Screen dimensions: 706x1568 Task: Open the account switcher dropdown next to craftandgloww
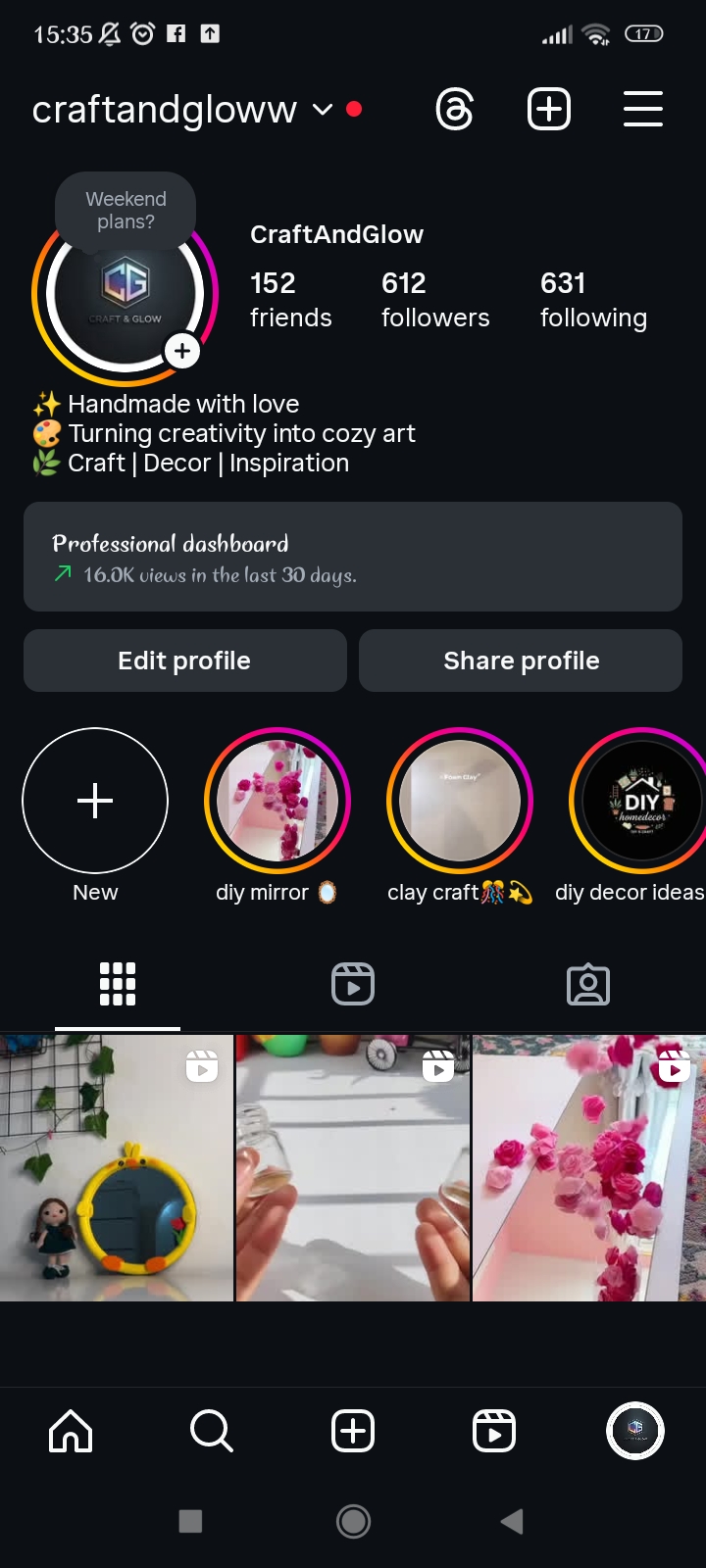coord(322,111)
